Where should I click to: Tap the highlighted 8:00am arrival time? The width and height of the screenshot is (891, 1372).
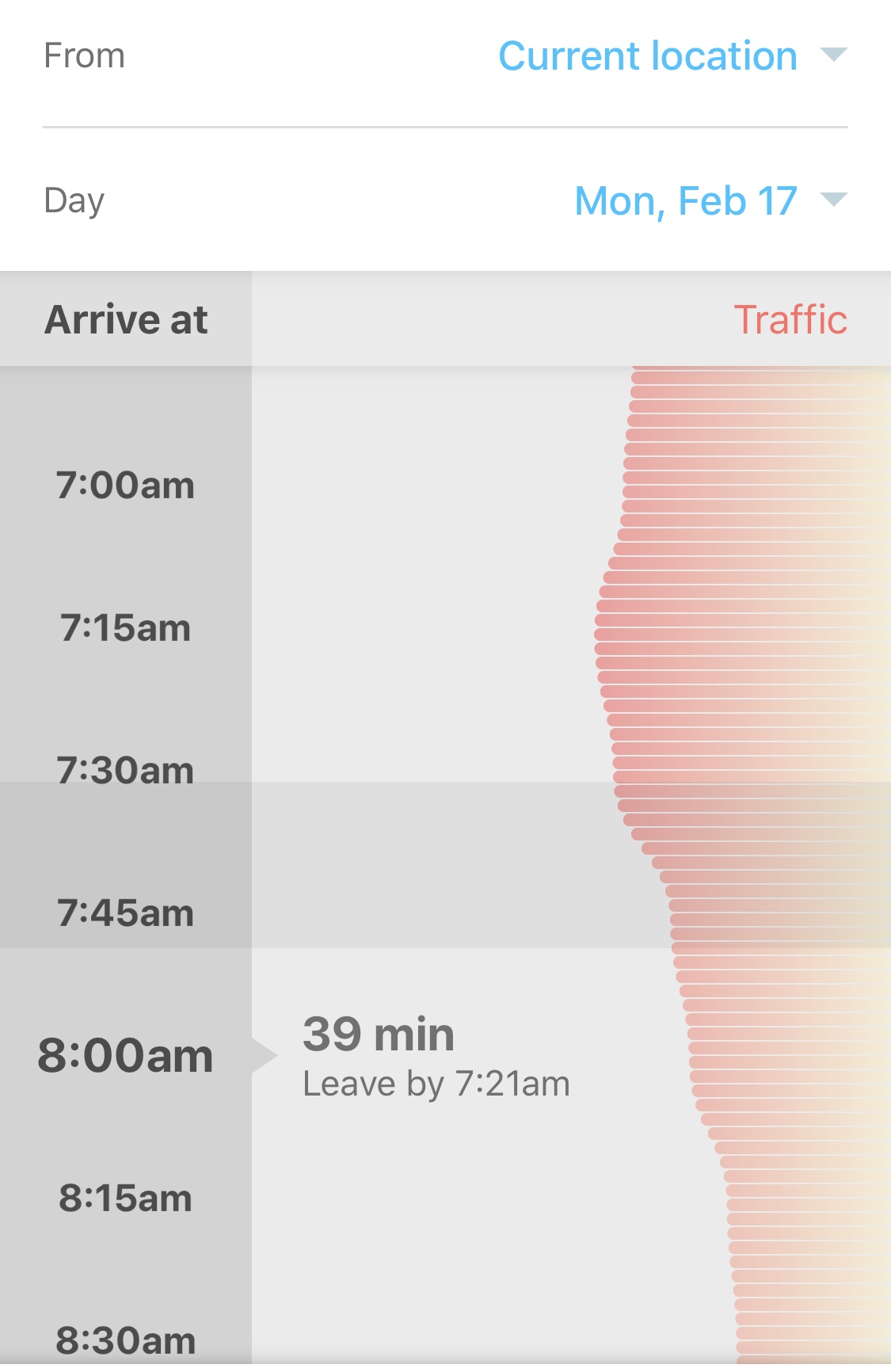point(125,1056)
